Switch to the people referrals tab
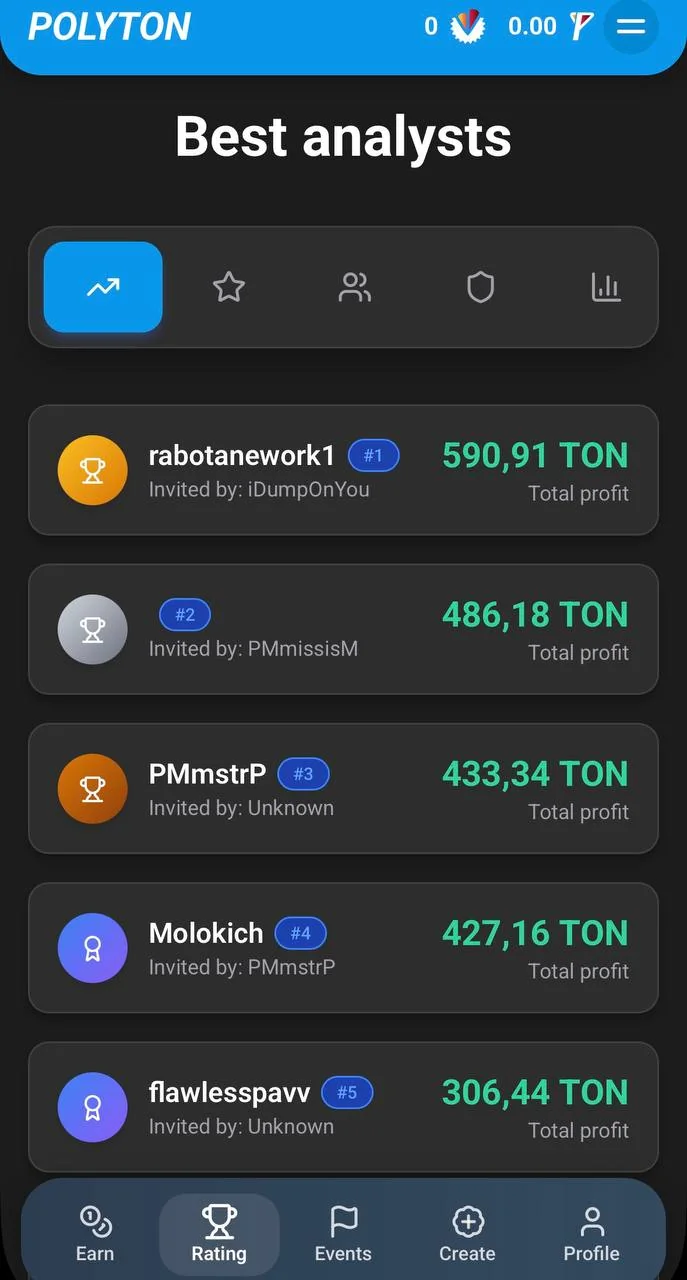 (x=355, y=288)
